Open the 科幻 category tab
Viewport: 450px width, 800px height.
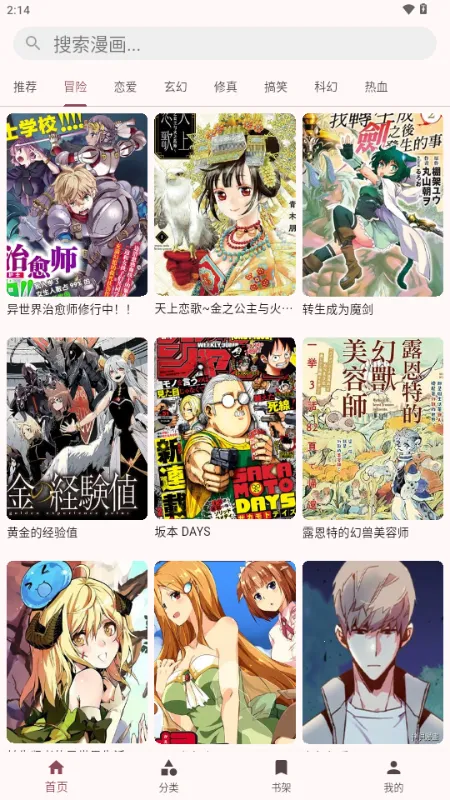pos(326,87)
